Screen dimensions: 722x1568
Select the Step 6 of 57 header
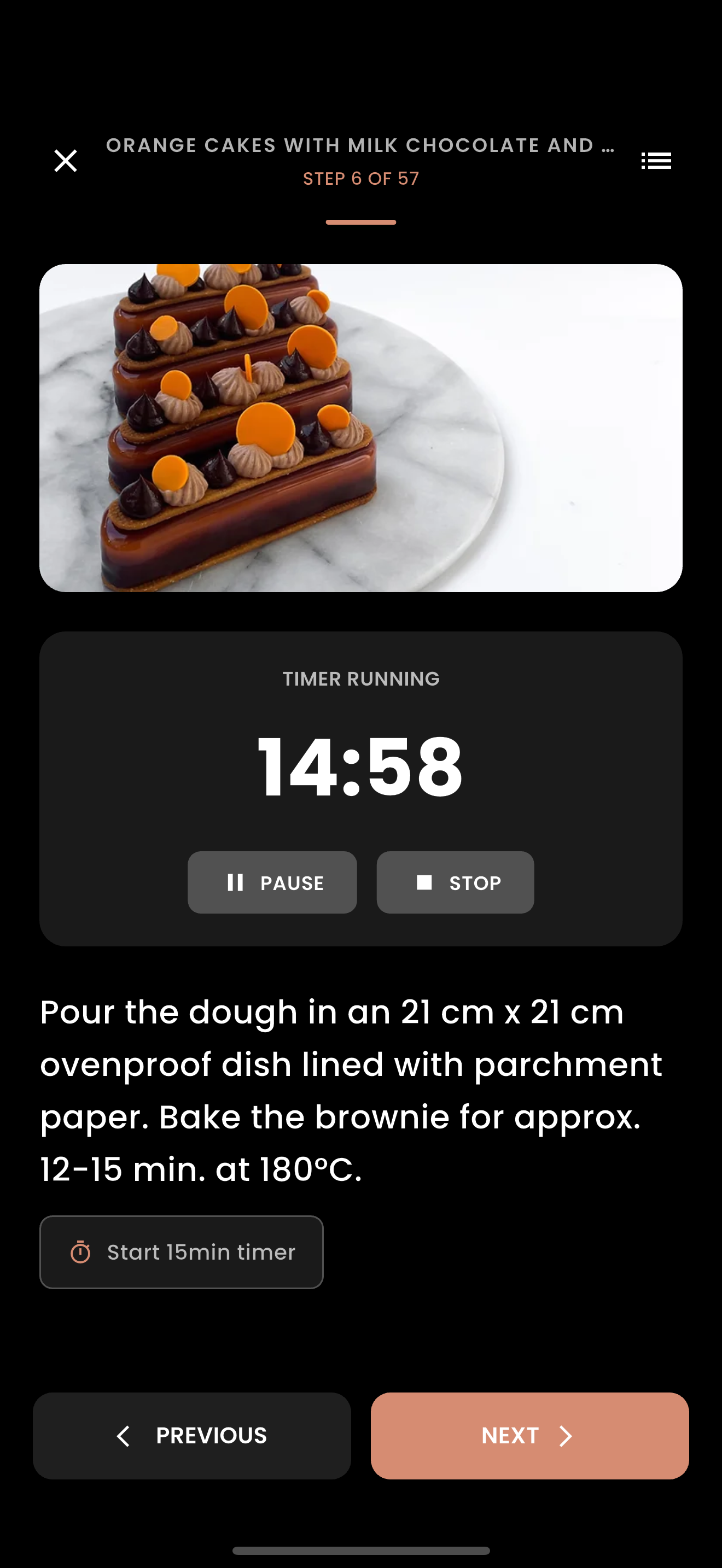click(x=361, y=177)
